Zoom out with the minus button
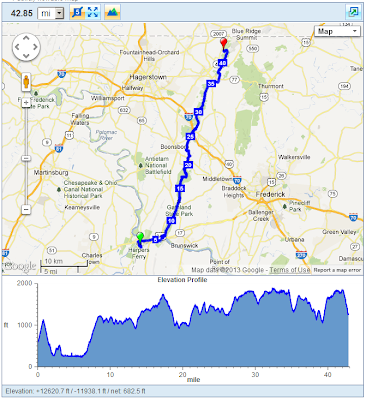366x400 pixels. point(26,209)
